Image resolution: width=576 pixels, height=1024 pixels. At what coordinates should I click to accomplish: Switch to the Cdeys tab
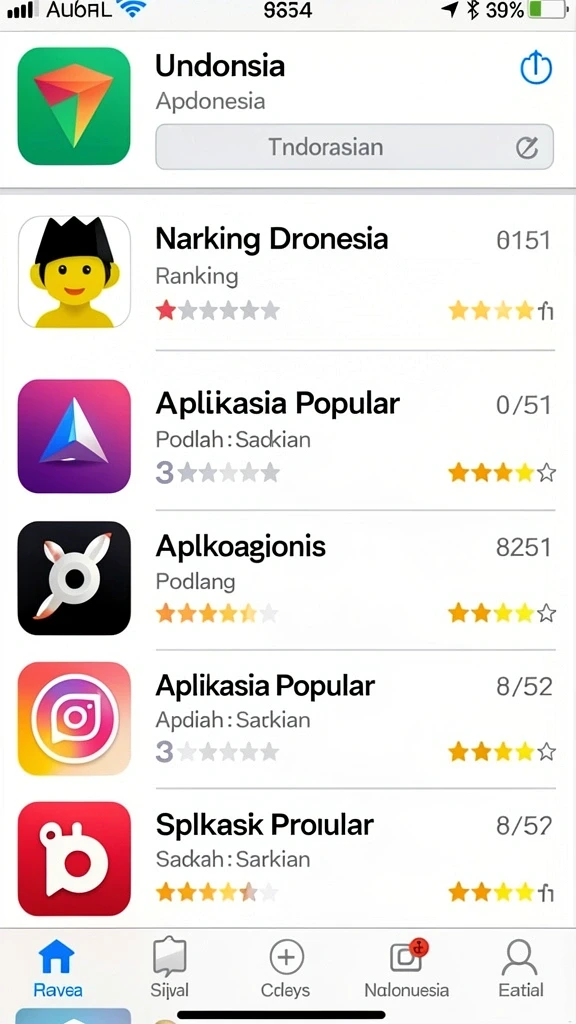pyautogui.click(x=286, y=968)
